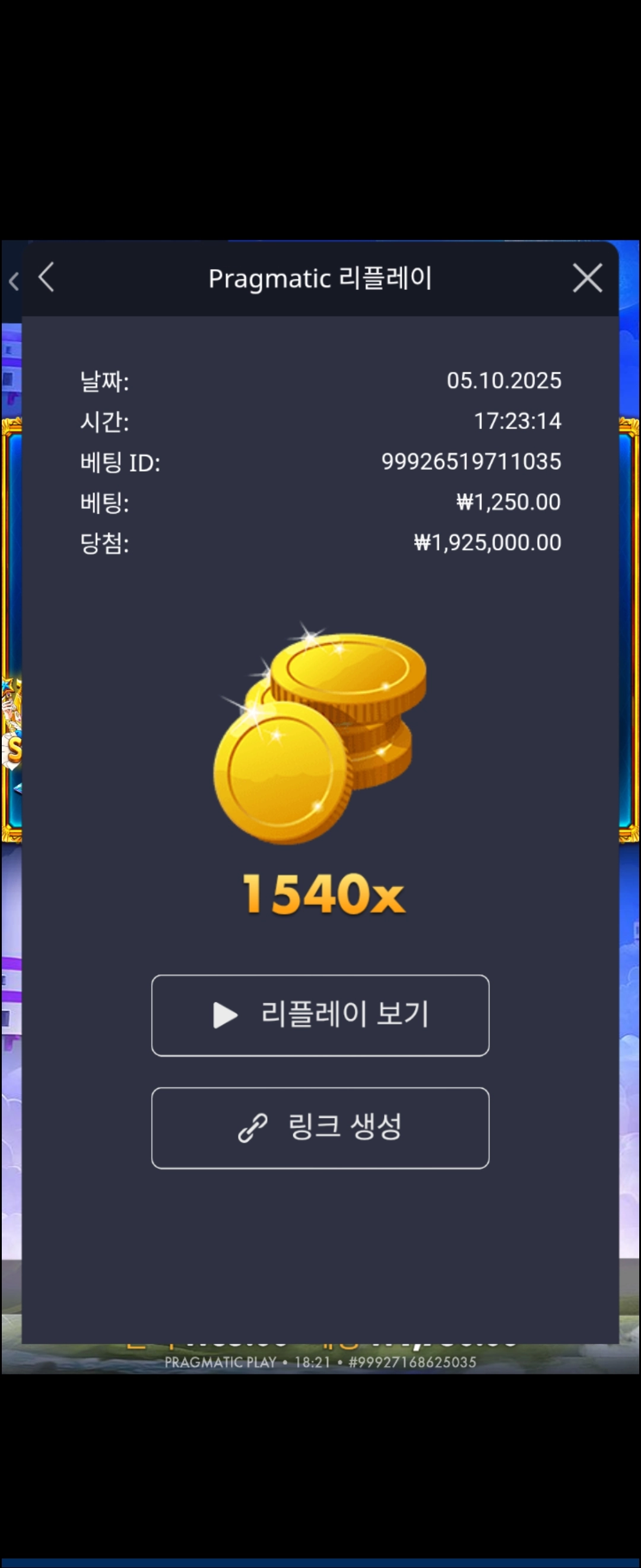641x1568 pixels.
Task: Tap the date value 05.10.2025
Action: (504, 381)
